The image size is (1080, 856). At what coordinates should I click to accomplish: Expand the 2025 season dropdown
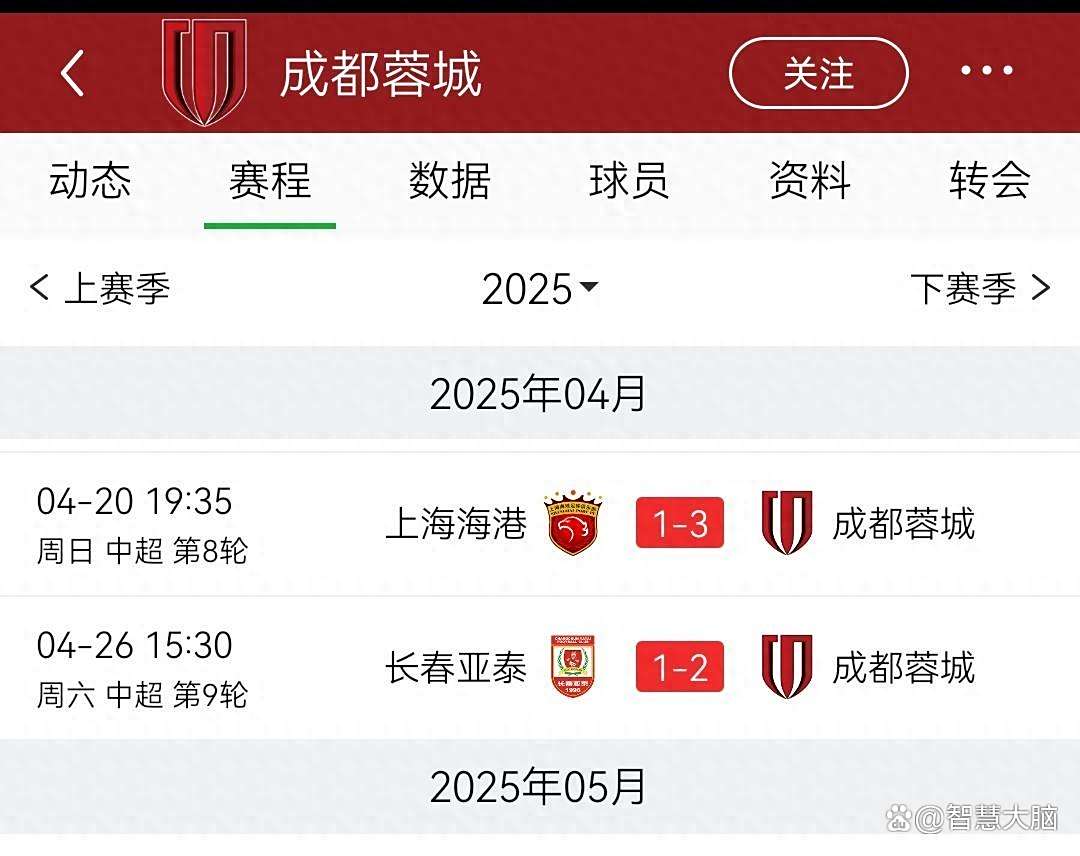click(540, 289)
